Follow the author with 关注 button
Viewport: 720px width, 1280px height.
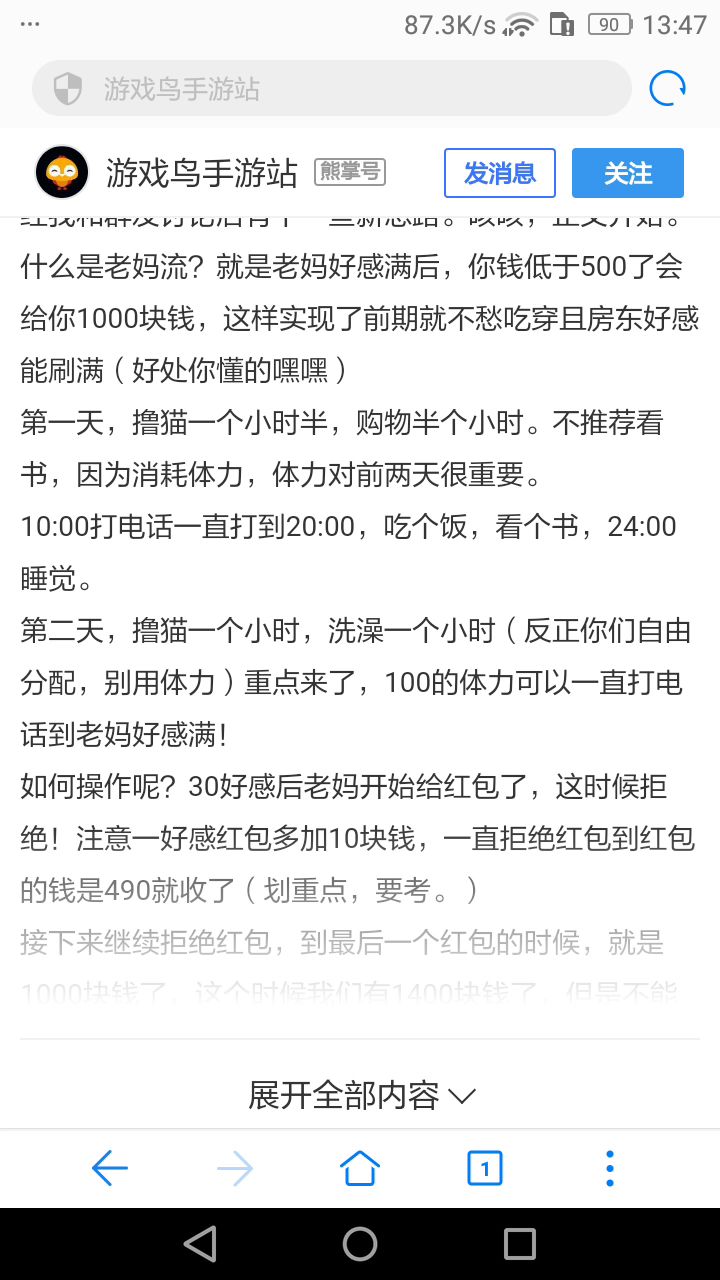[627, 173]
